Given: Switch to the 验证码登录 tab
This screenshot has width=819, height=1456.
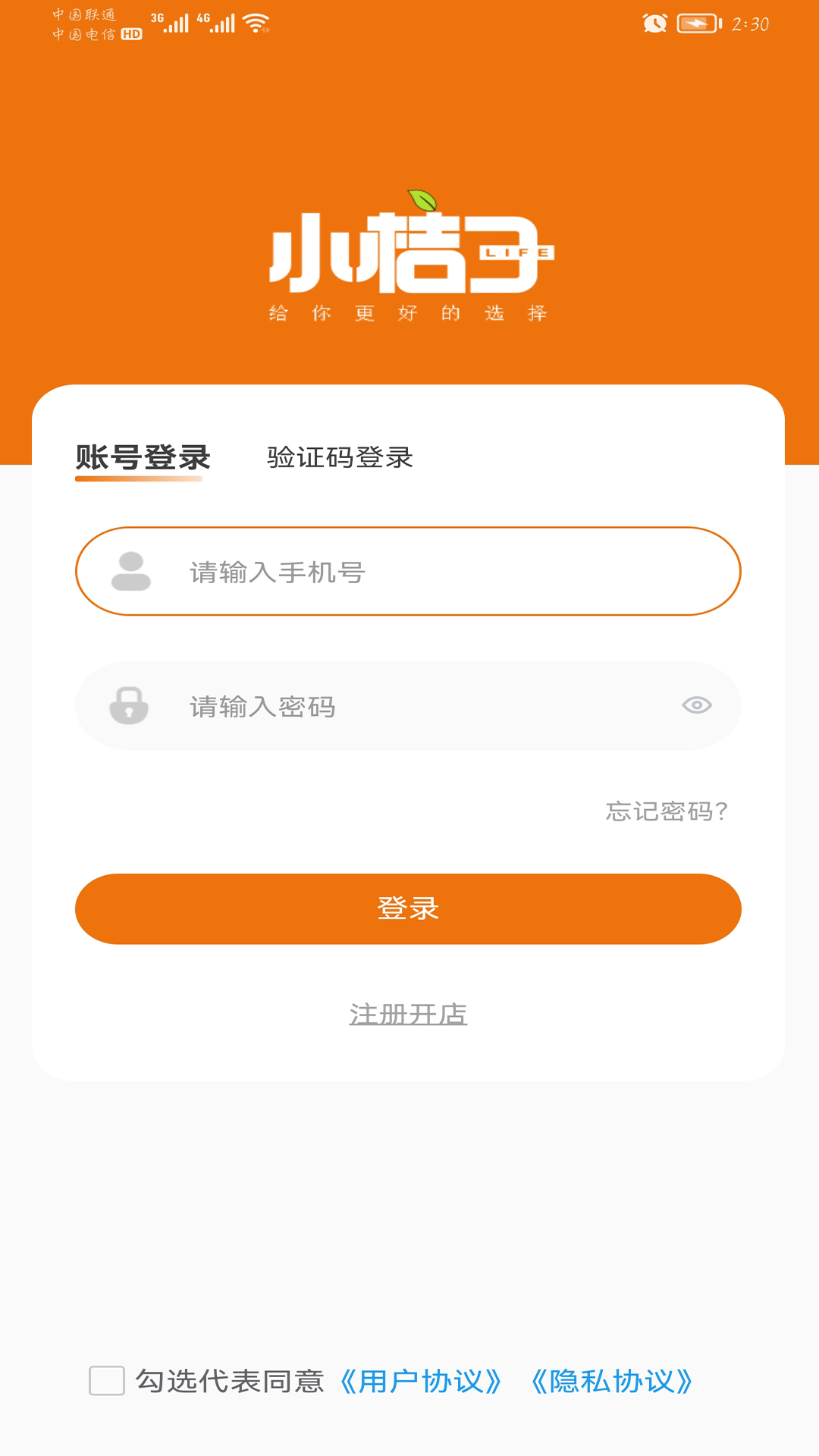Looking at the screenshot, I should point(340,457).
